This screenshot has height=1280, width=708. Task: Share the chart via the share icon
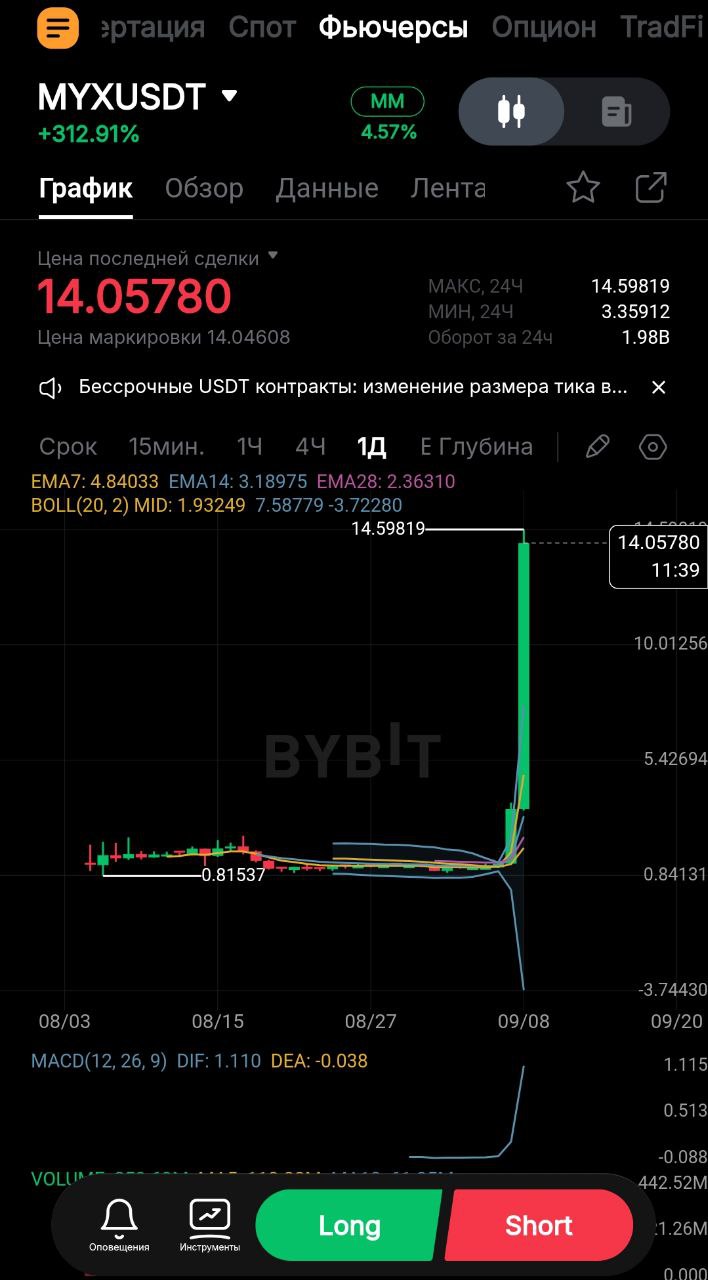651,188
